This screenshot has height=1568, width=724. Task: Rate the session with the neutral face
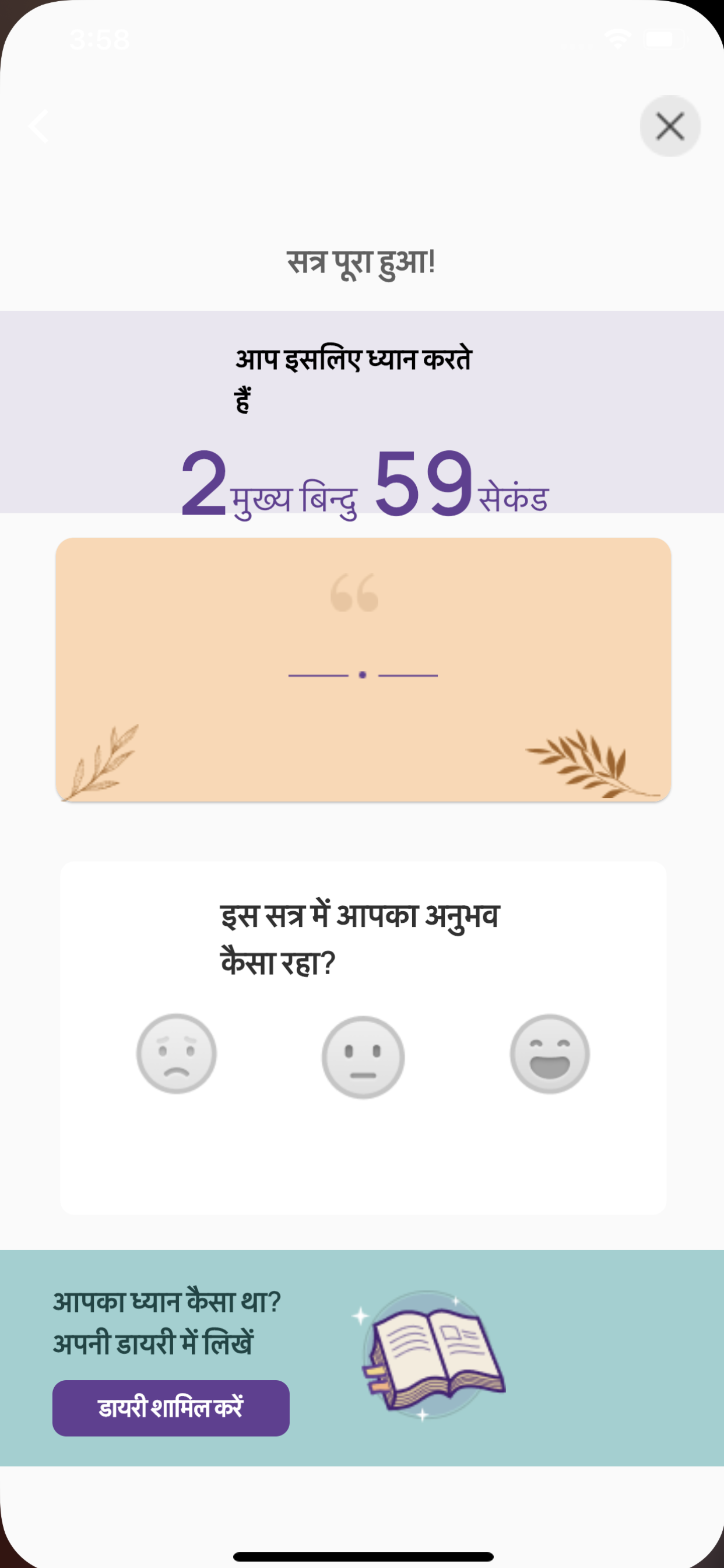tap(363, 1056)
